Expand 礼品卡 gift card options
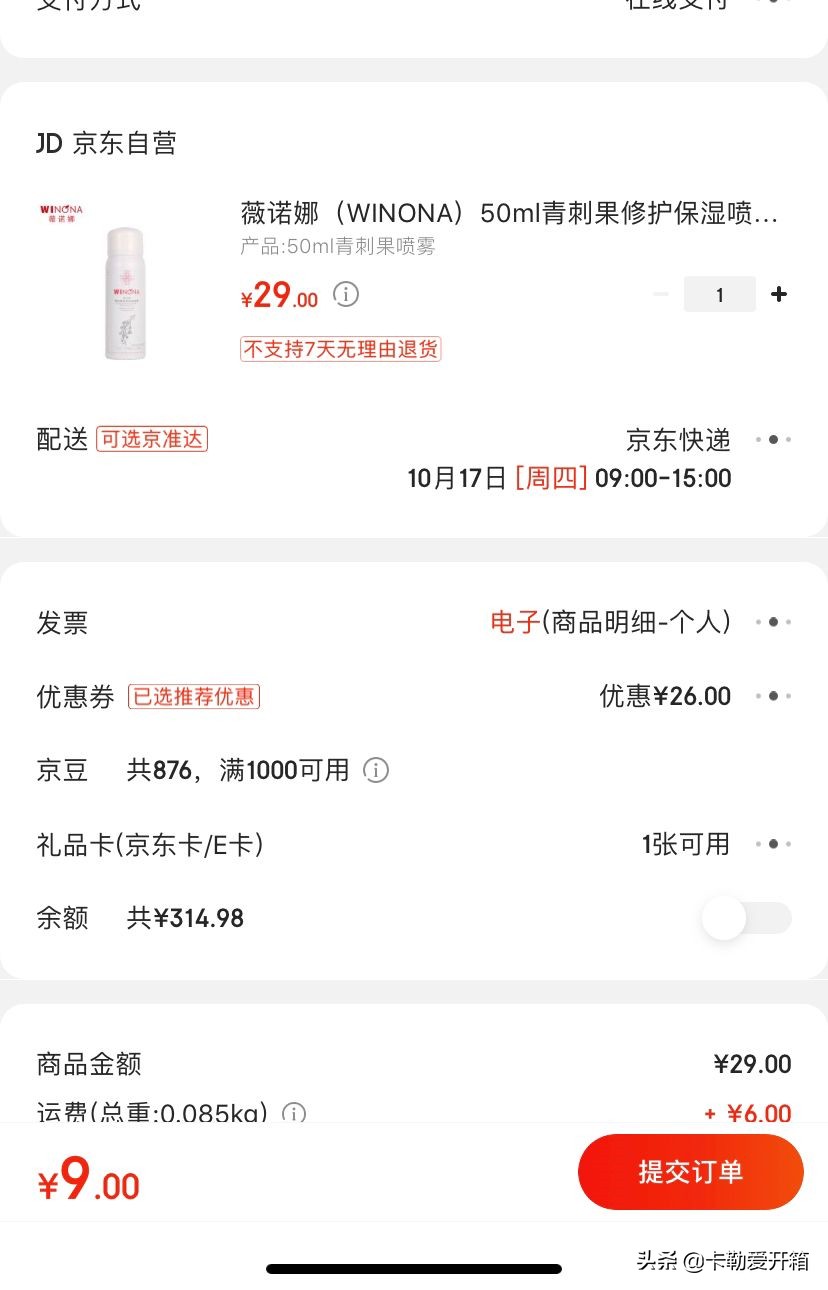Screen dimensions: 828x1290 coord(772,844)
